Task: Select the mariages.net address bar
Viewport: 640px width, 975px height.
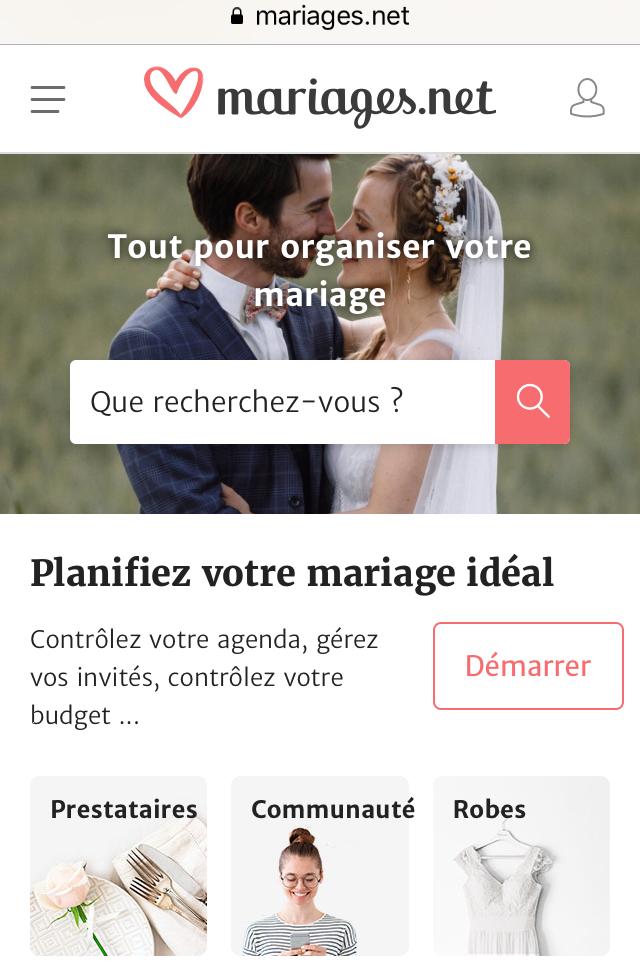Action: 320,17
